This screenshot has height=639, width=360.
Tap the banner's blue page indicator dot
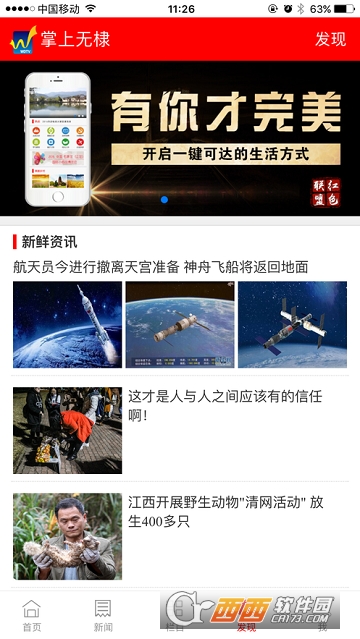tap(164, 200)
